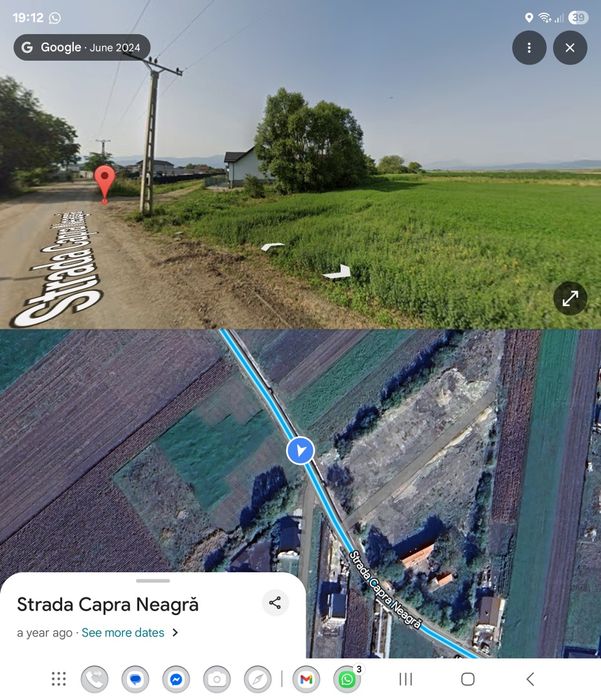The image size is (601, 699).
Task: Open WhatsApp with 3 notifications
Action: point(346,679)
